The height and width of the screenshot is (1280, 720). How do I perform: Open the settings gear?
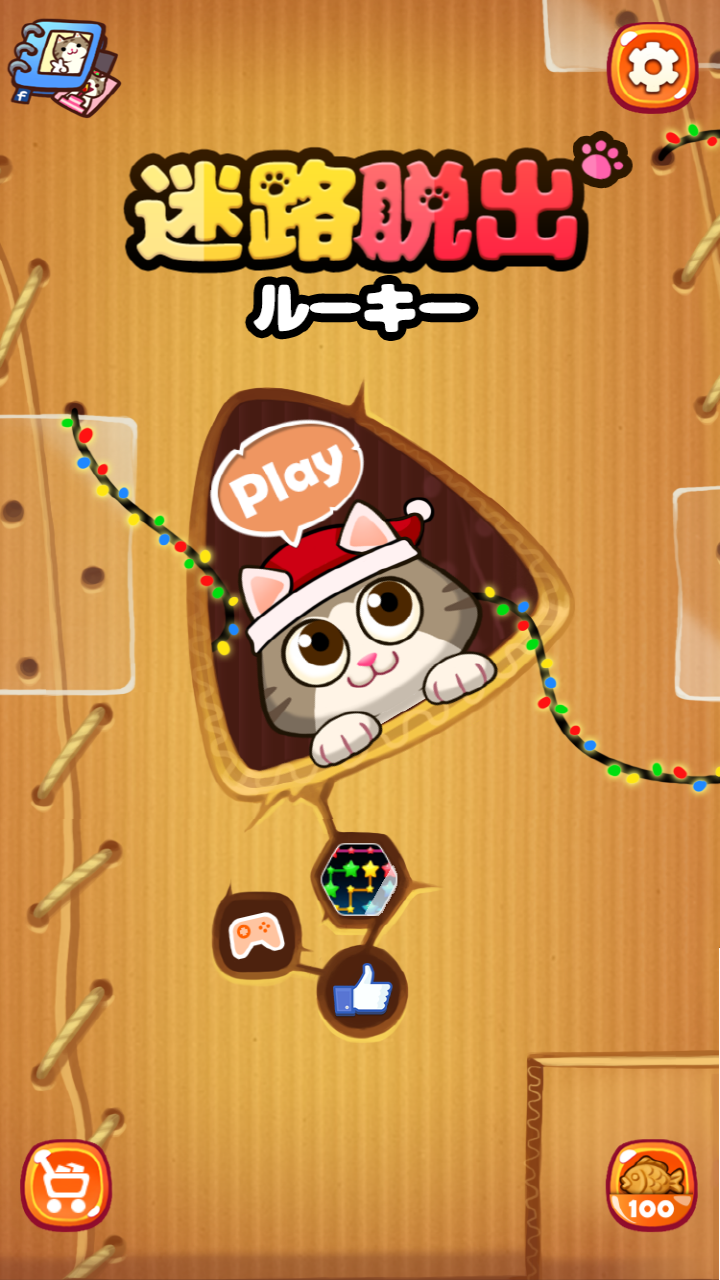[x=652, y=67]
